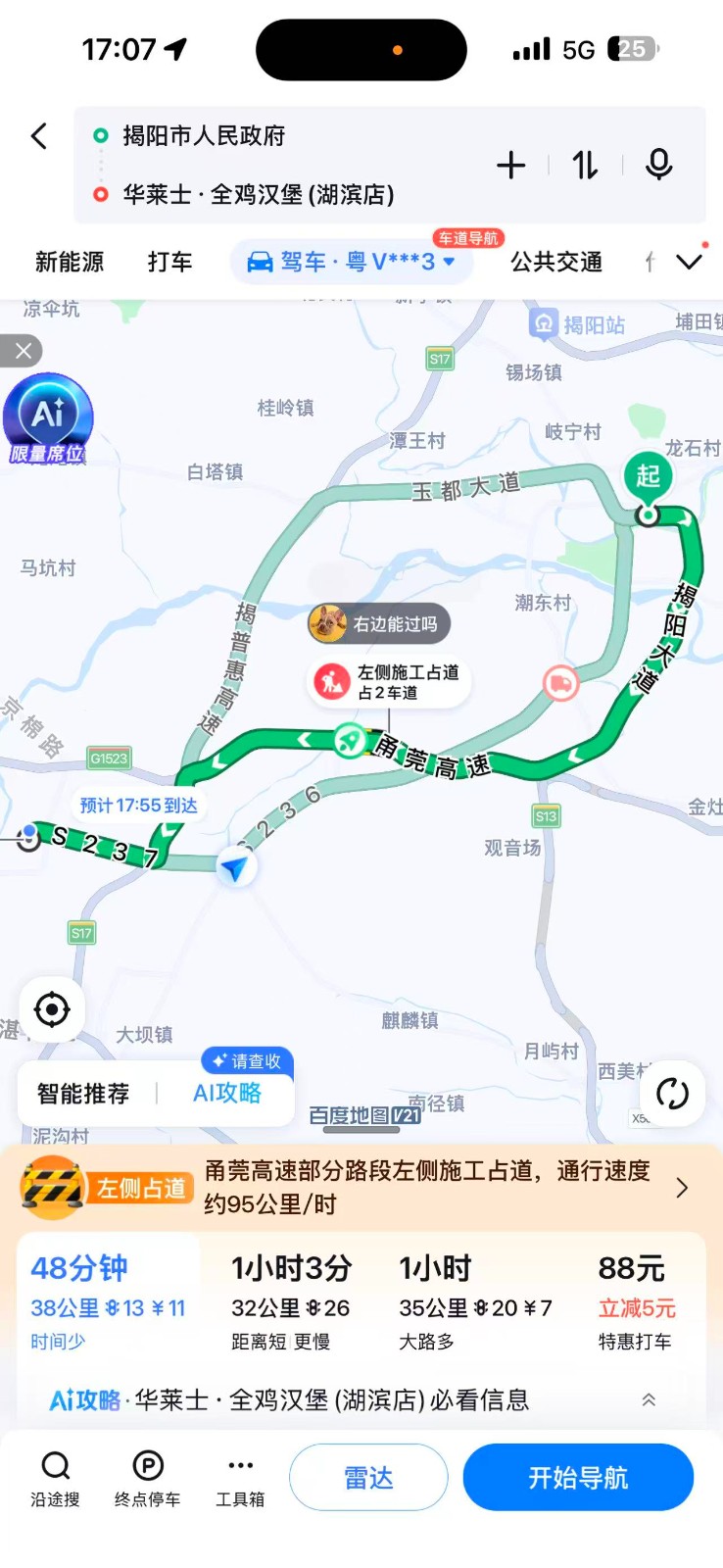Switch to the 公共交通 tab
723x1568 pixels.
click(x=556, y=262)
